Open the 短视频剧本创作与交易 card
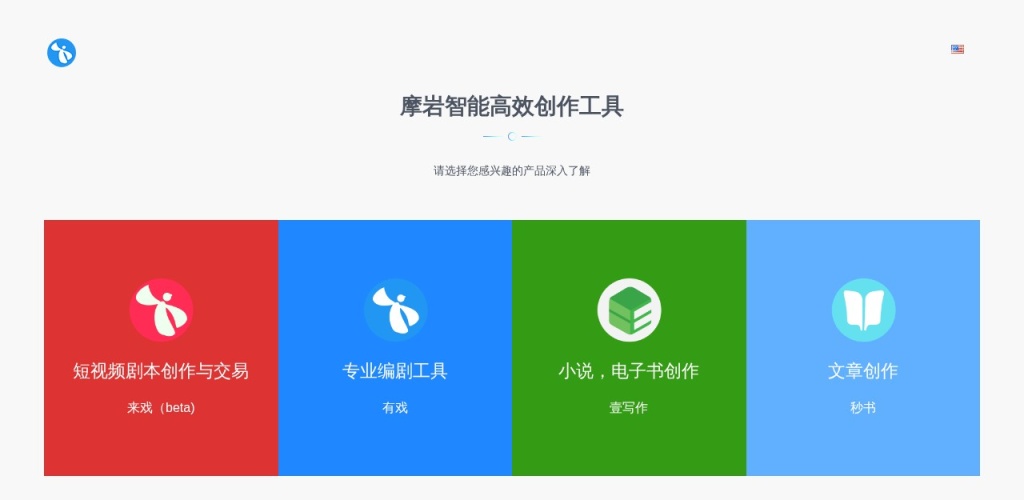 [x=161, y=347]
